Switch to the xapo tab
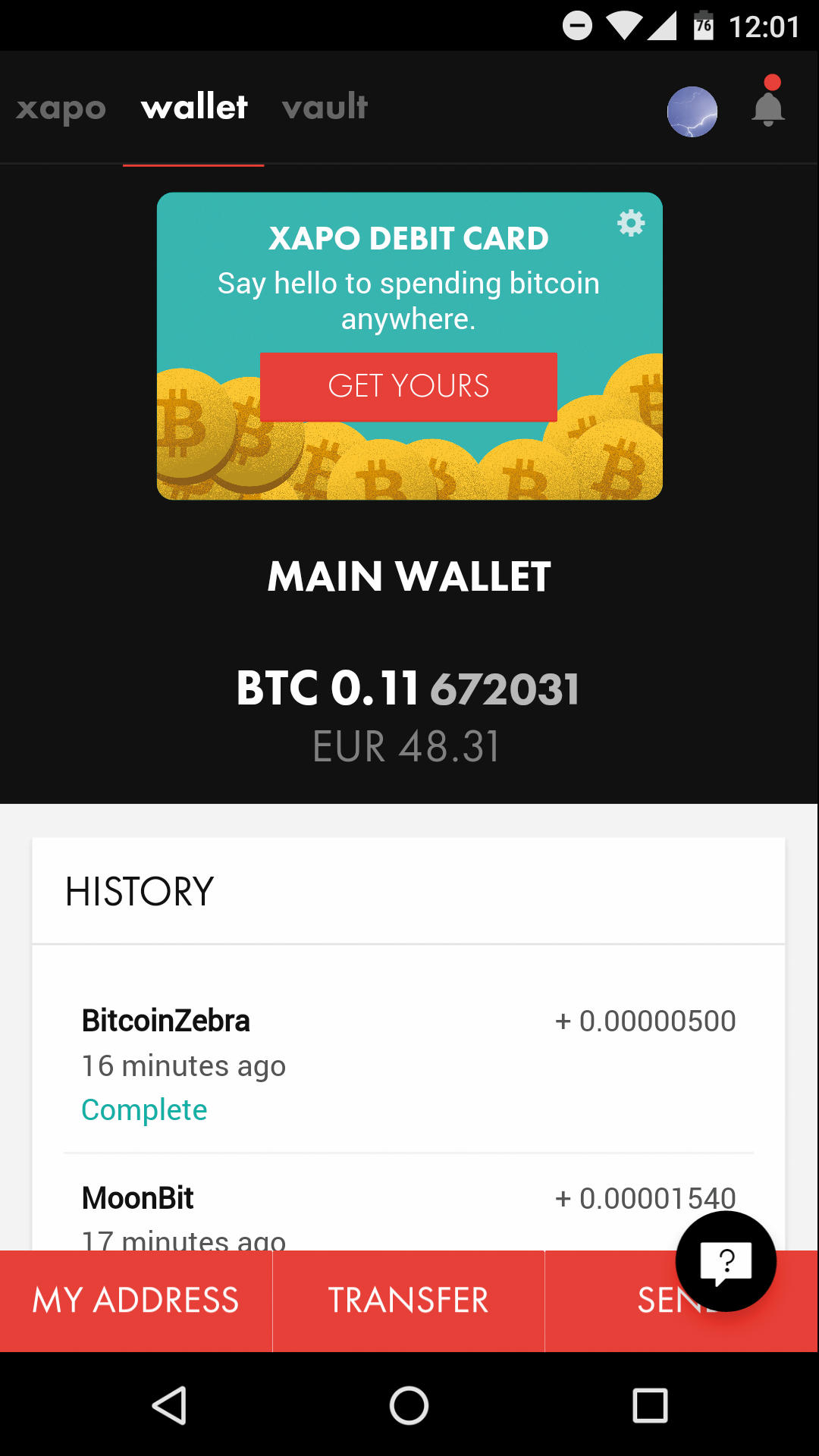This screenshot has height=1456, width=819. coord(61,108)
